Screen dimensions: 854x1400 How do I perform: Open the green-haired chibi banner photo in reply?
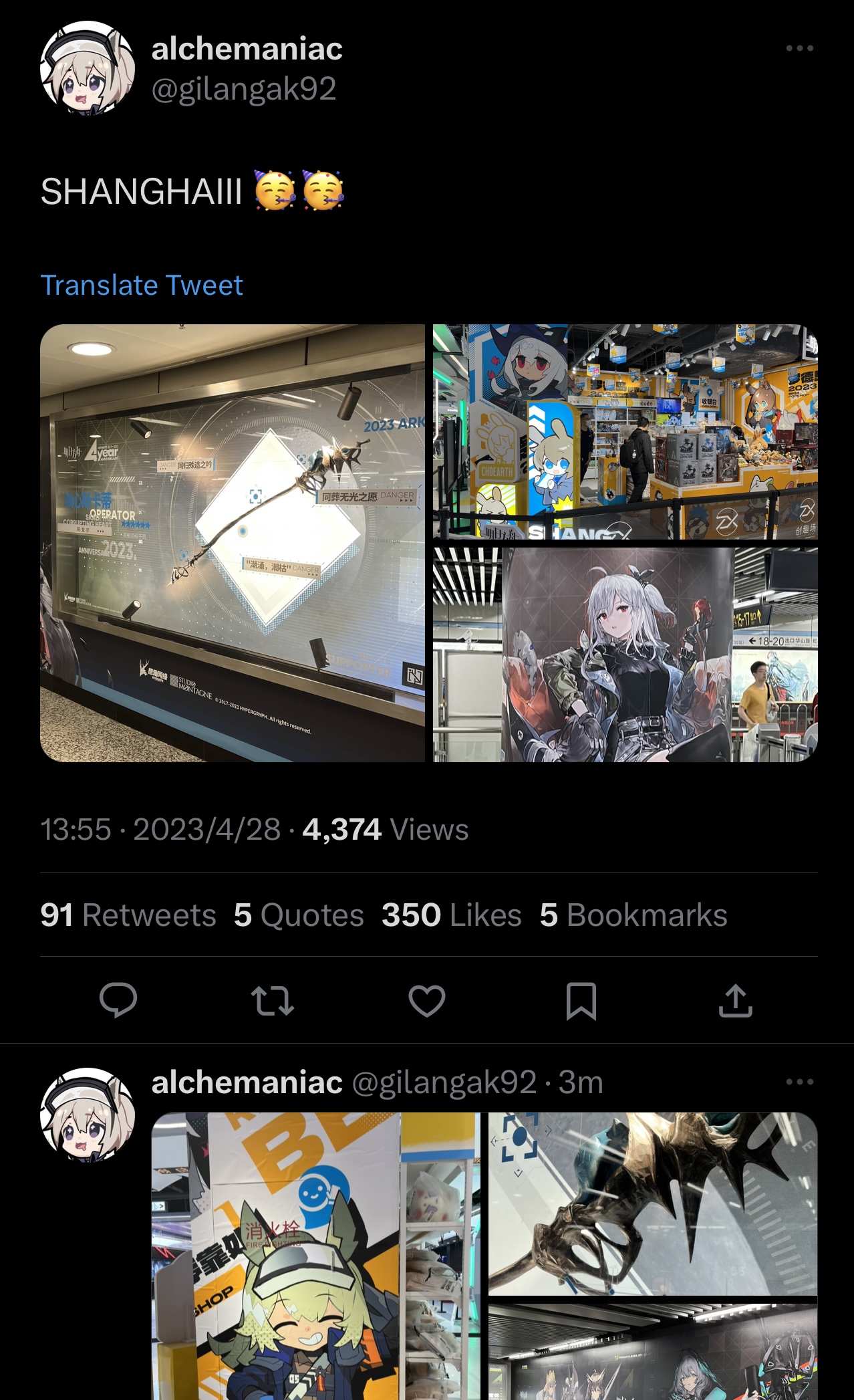point(315,1256)
